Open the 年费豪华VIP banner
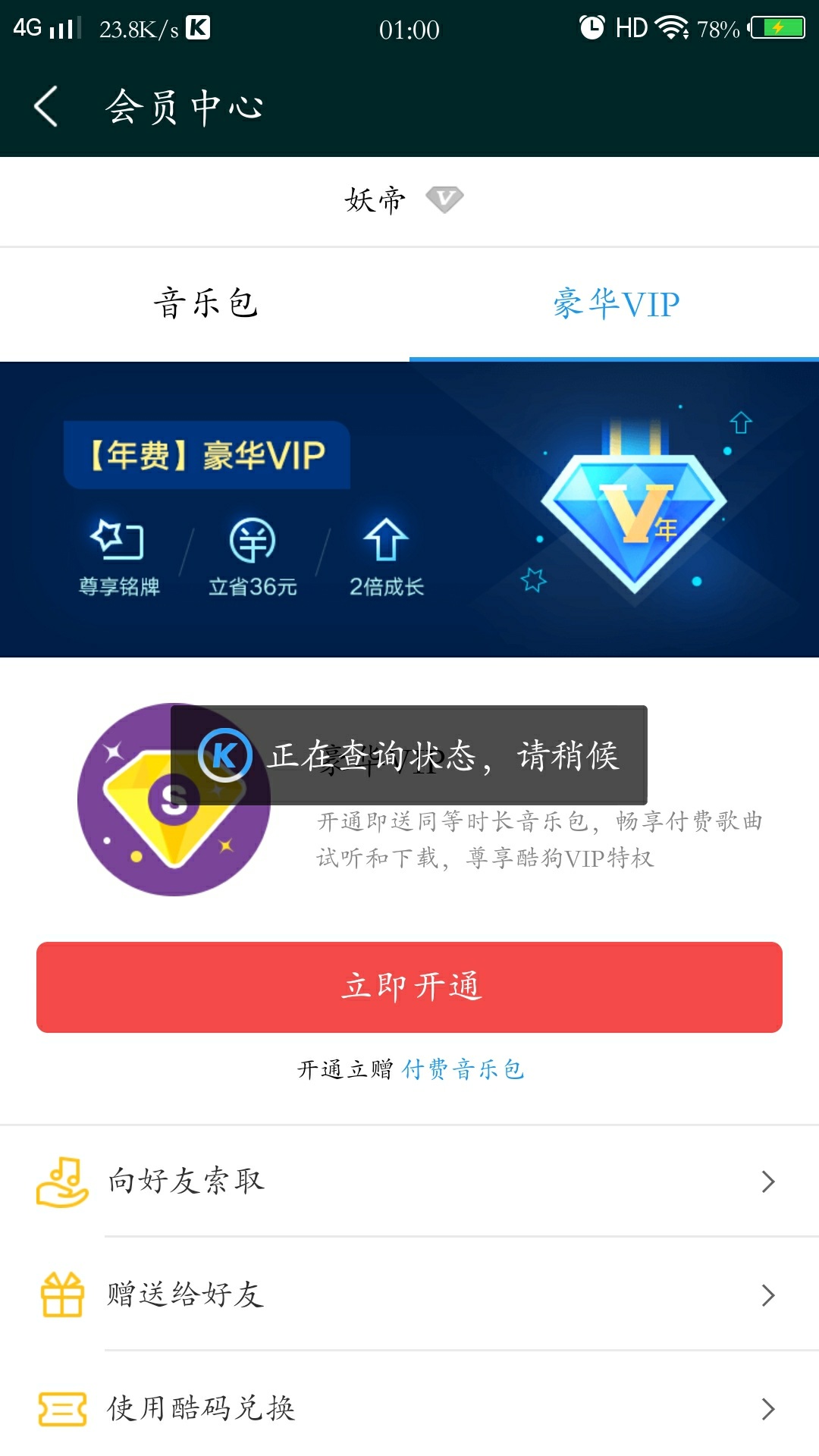Image resolution: width=819 pixels, height=1456 pixels. 409,510
